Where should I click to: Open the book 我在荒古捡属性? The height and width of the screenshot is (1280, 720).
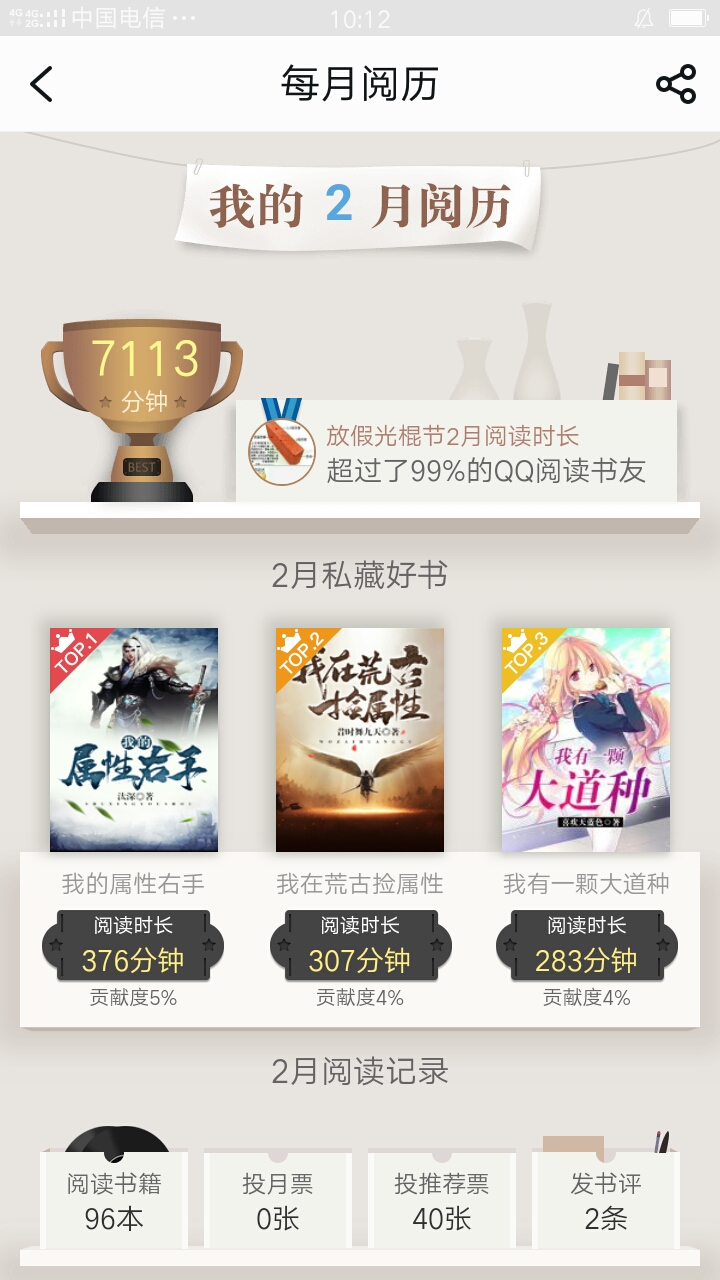tap(360, 740)
